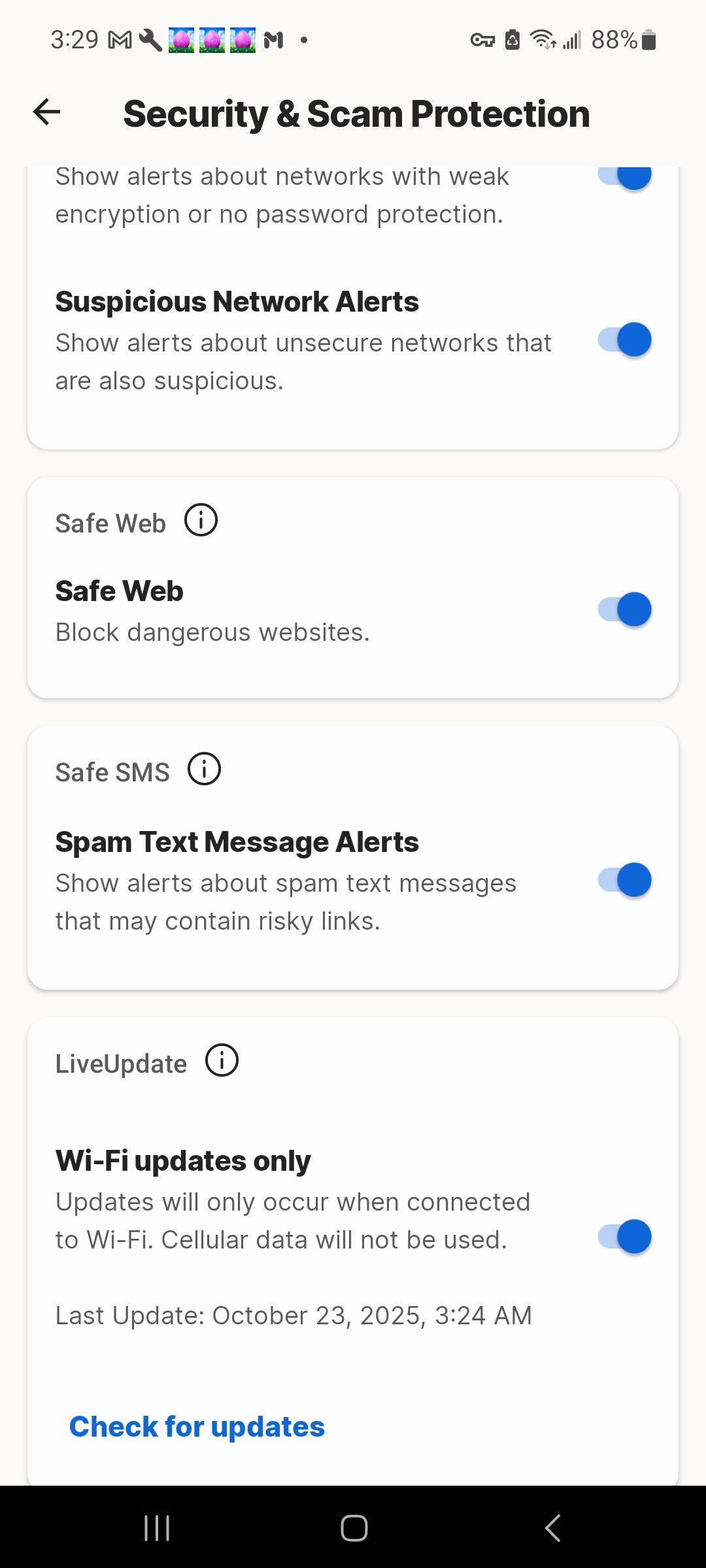
Task: Toggle Spam Text Message Alerts off
Action: coord(624,880)
